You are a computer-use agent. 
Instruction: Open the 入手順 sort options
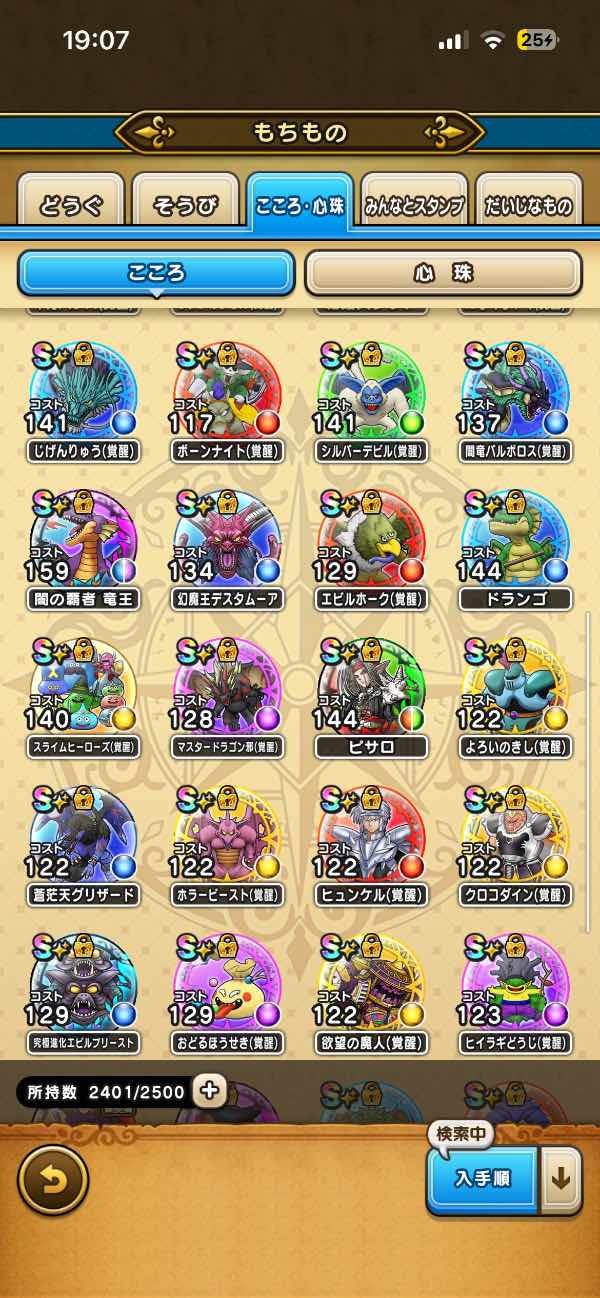click(x=484, y=1178)
